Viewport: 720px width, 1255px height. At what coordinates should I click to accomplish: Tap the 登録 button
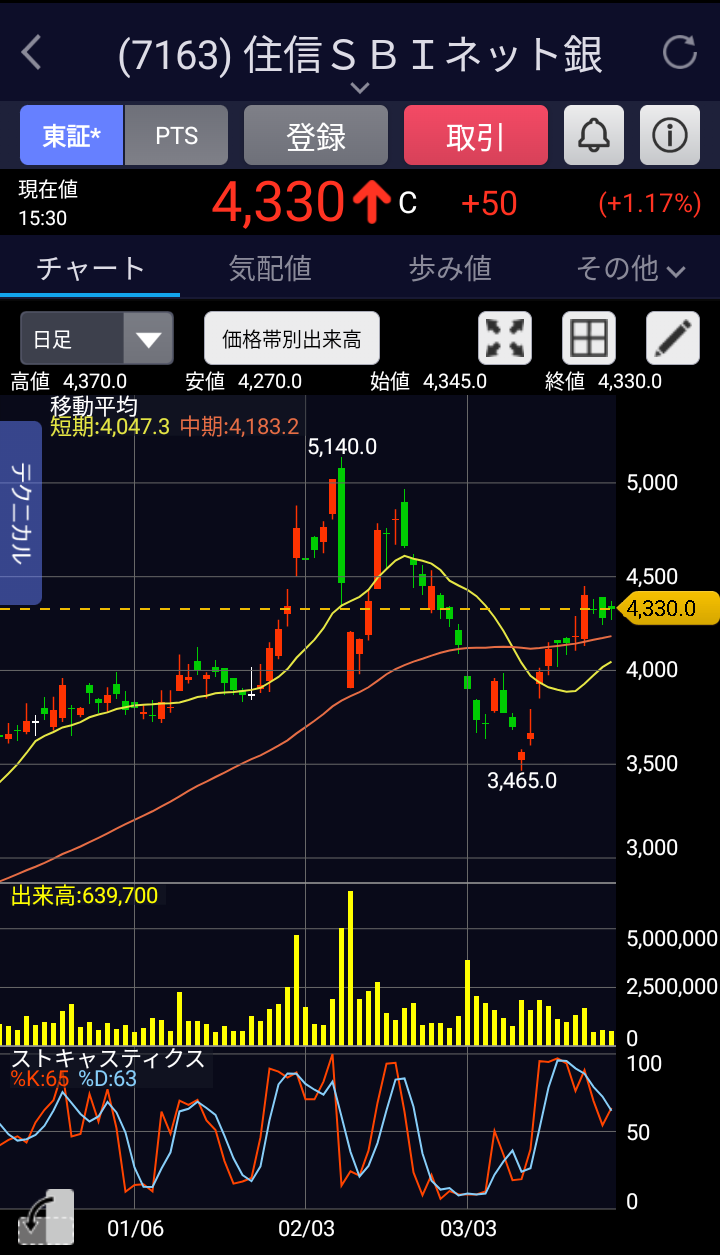click(x=316, y=135)
